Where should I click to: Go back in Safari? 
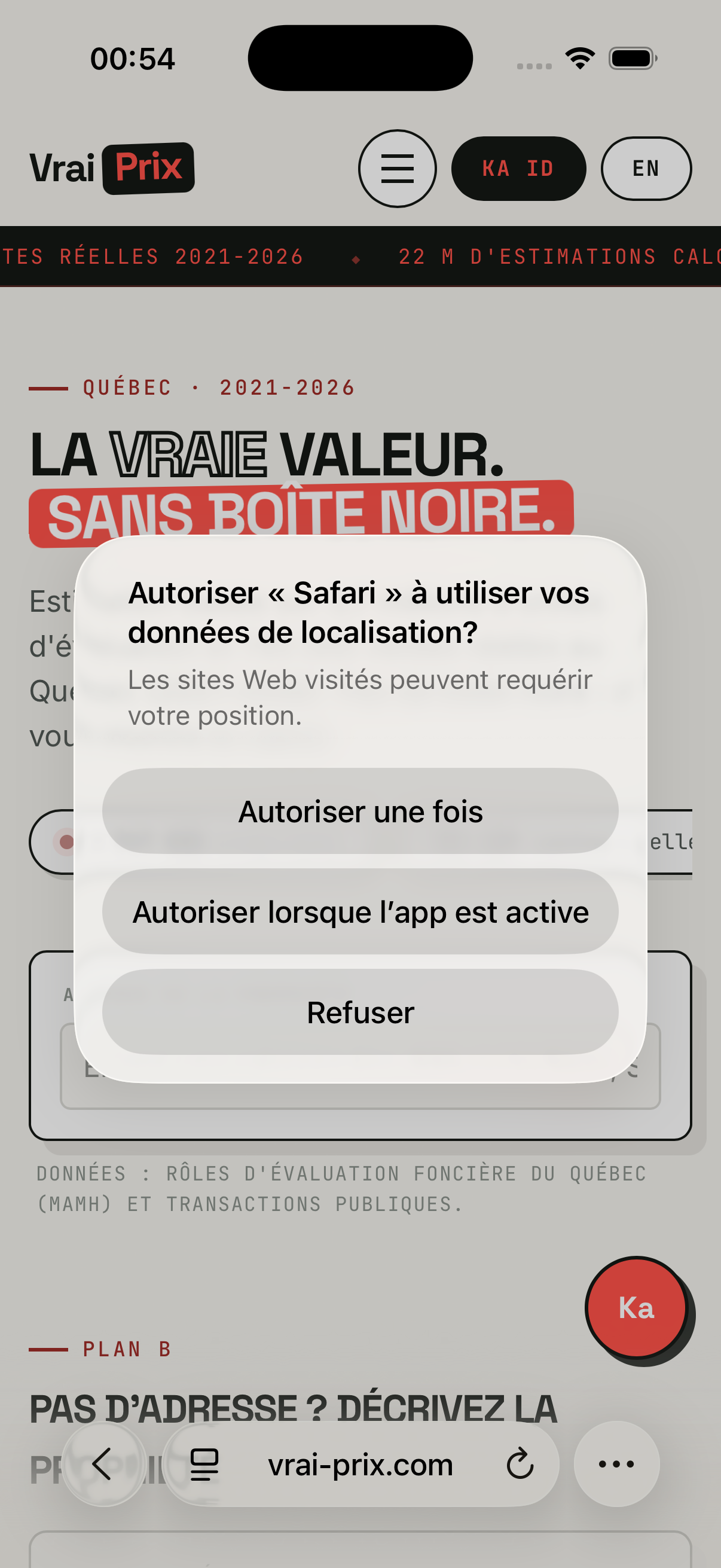click(x=103, y=1464)
